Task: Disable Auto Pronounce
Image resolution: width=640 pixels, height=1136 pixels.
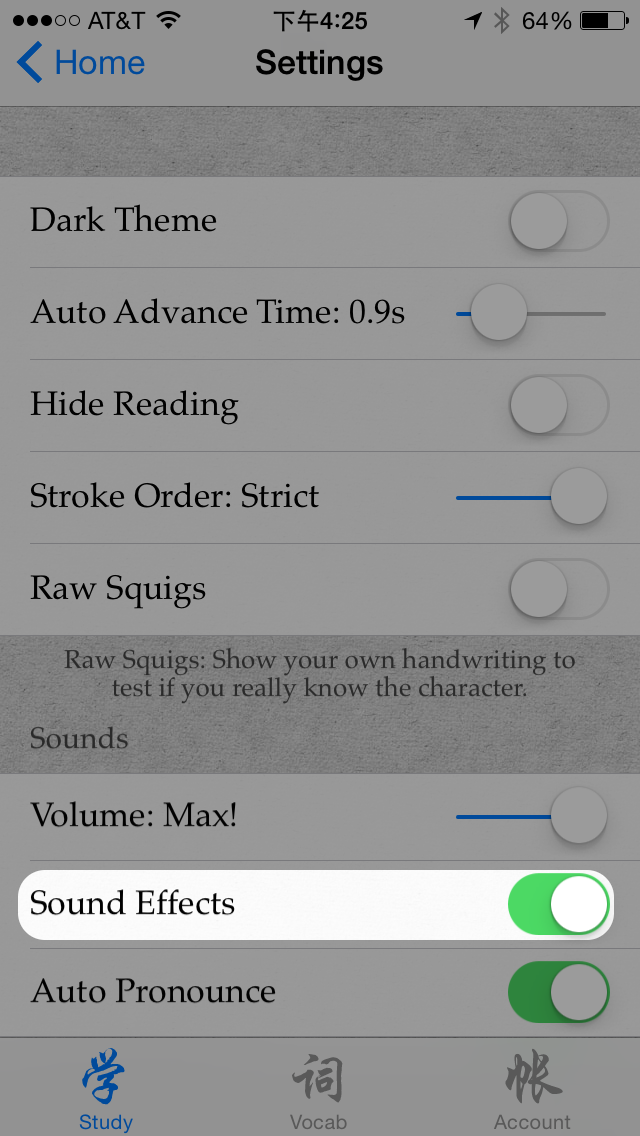Action: [x=558, y=992]
